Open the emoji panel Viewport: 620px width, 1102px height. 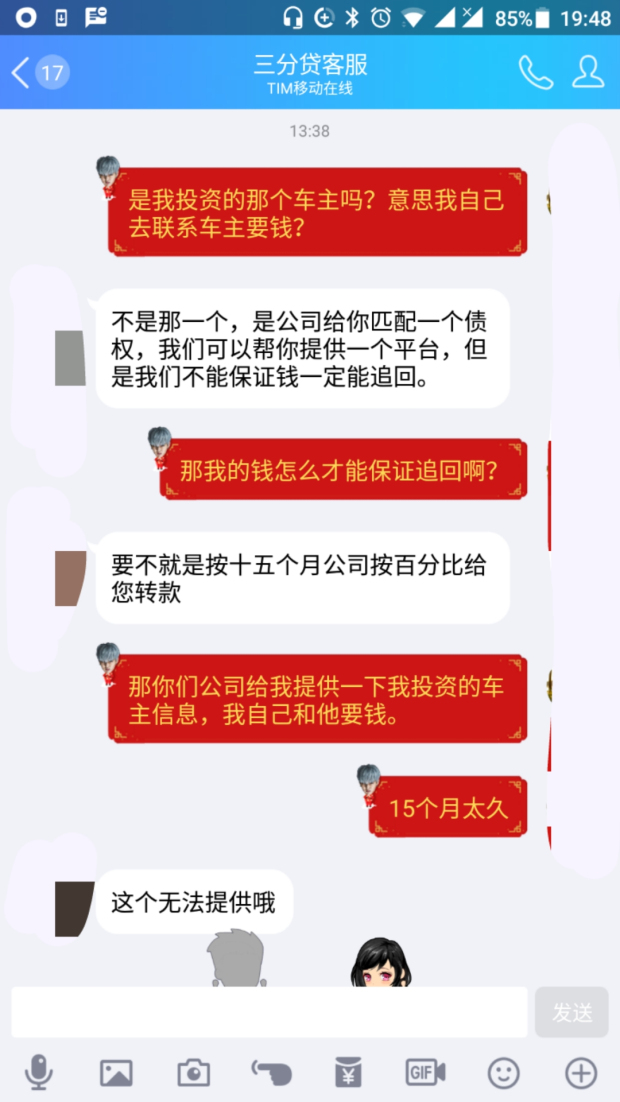pyautogui.click(x=503, y=1073)
